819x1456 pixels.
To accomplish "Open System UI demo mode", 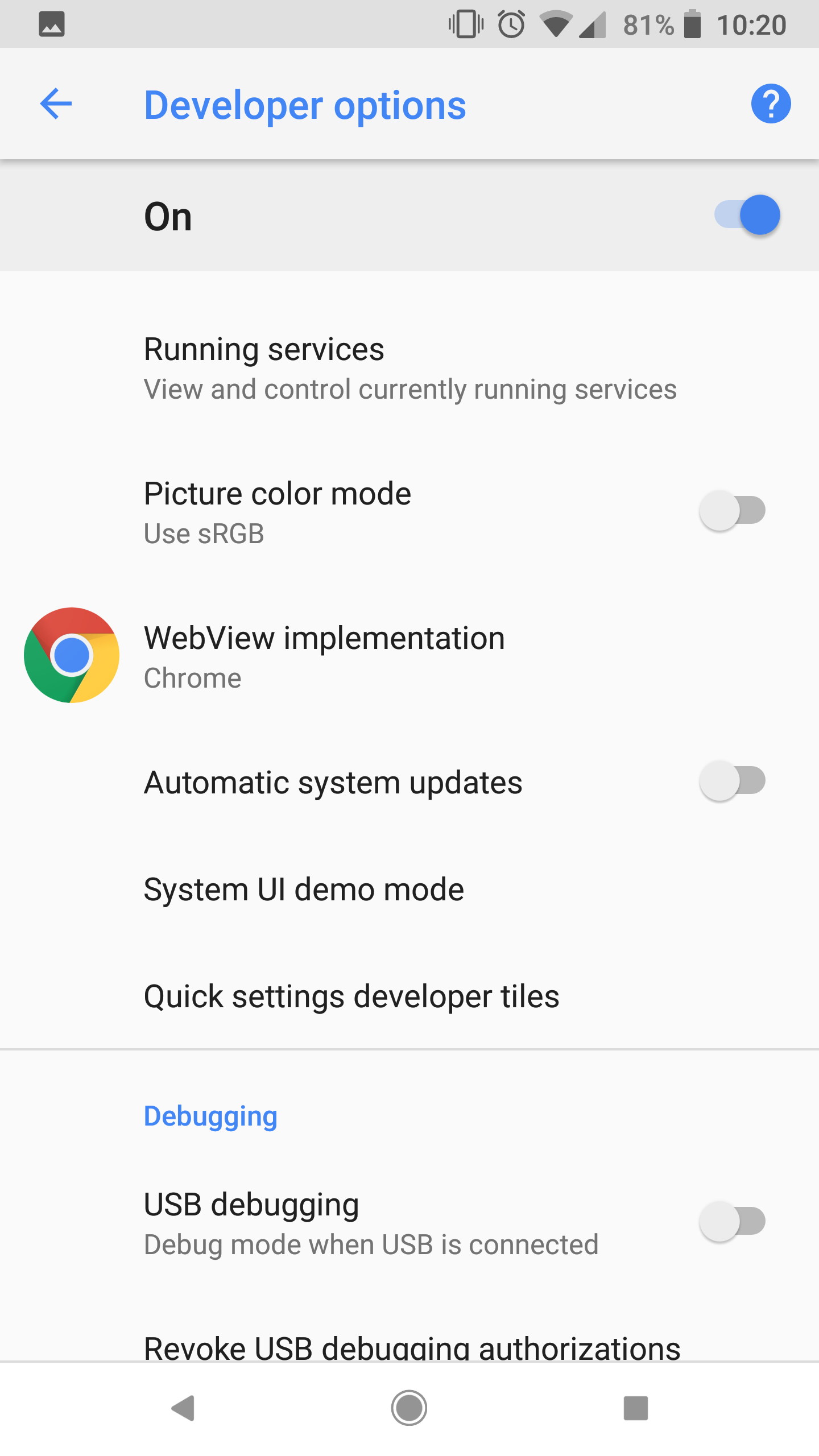I will 409,890.
